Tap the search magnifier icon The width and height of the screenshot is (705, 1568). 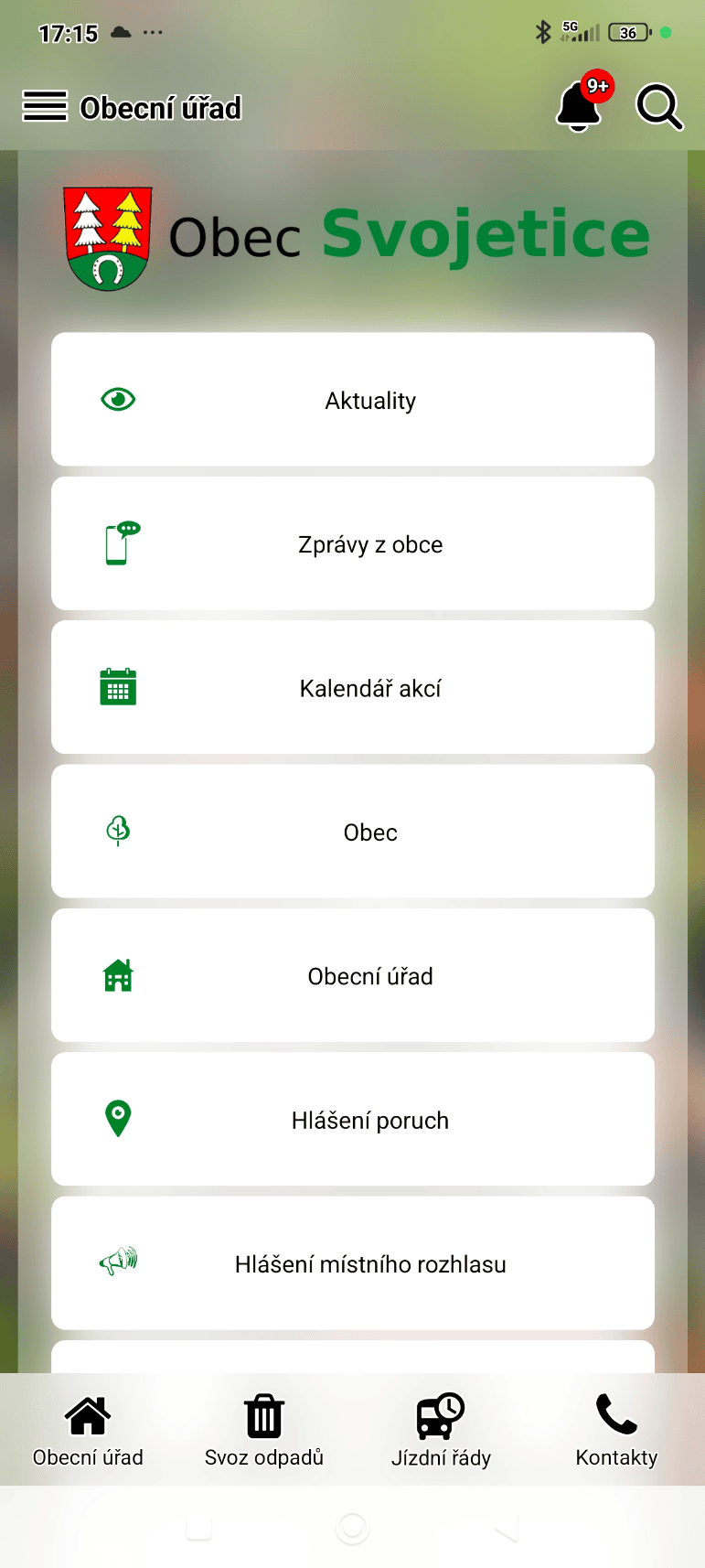[658, 107]
